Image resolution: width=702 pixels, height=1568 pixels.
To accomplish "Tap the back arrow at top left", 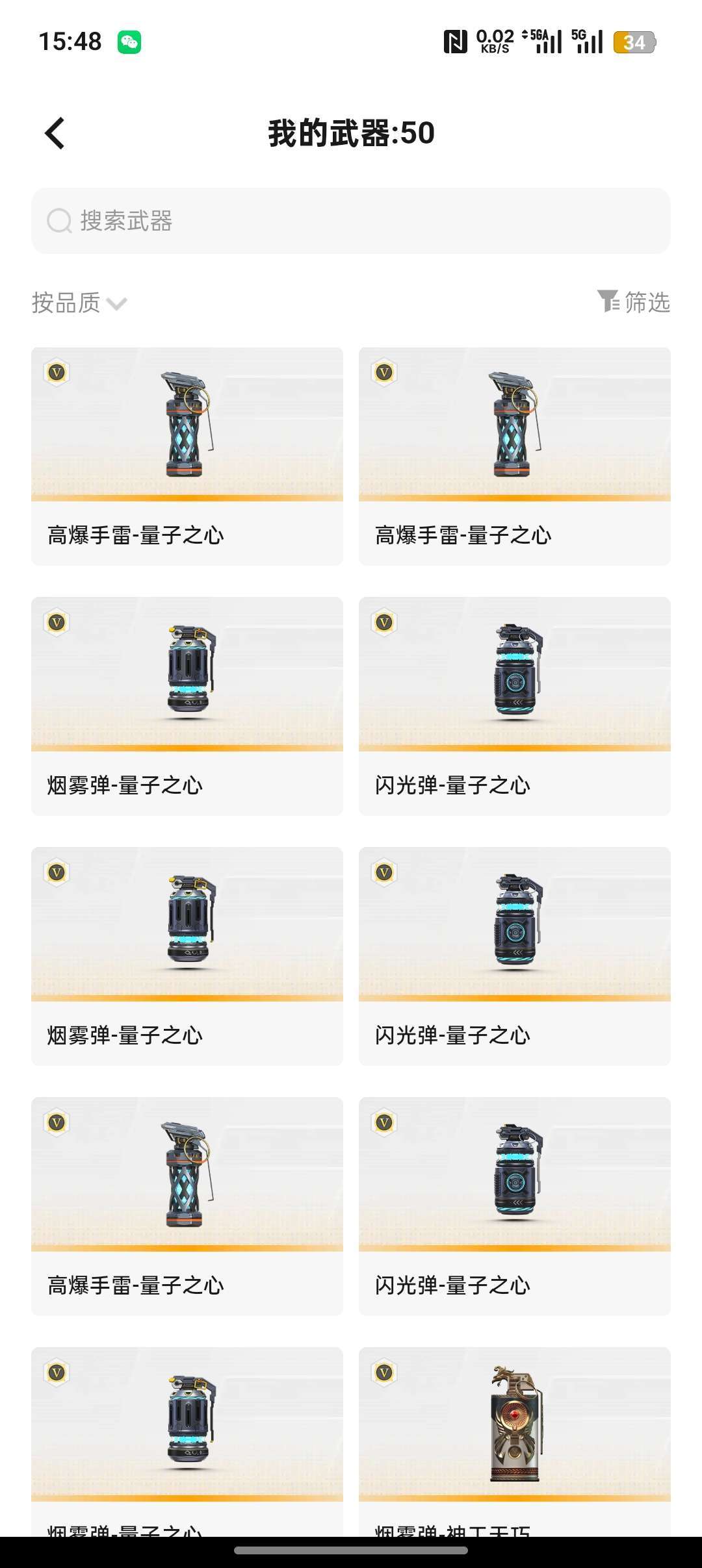I will (55, 133).
